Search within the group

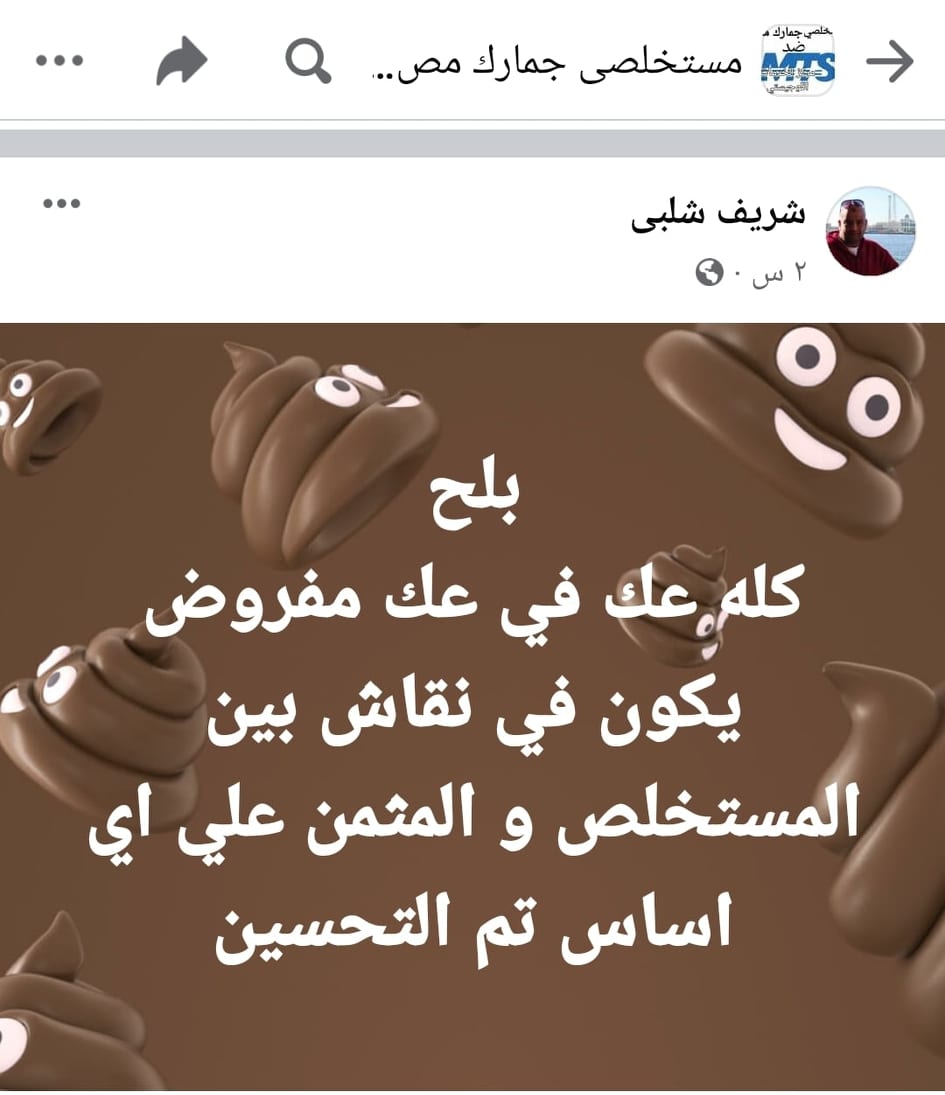point(308,62)
